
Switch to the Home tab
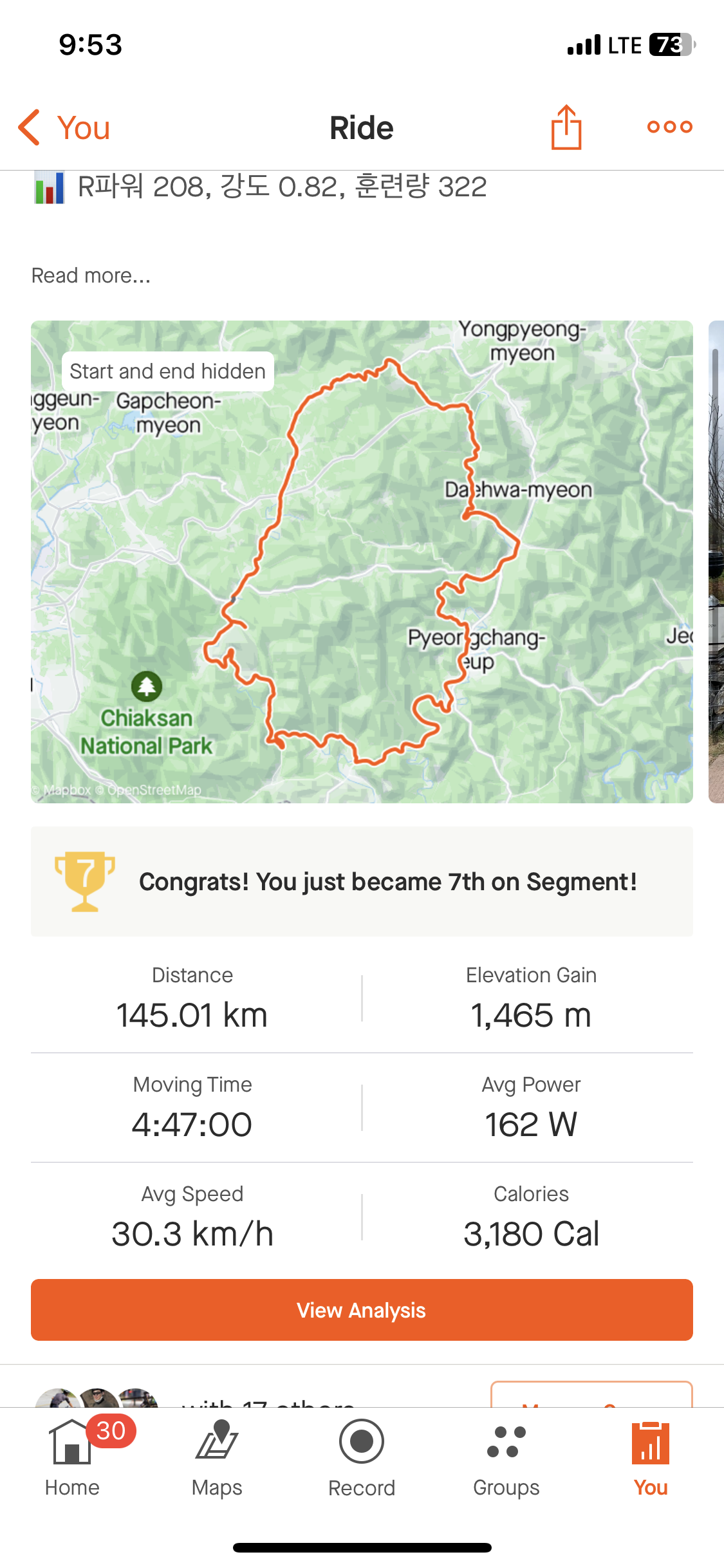point(72,1458)
